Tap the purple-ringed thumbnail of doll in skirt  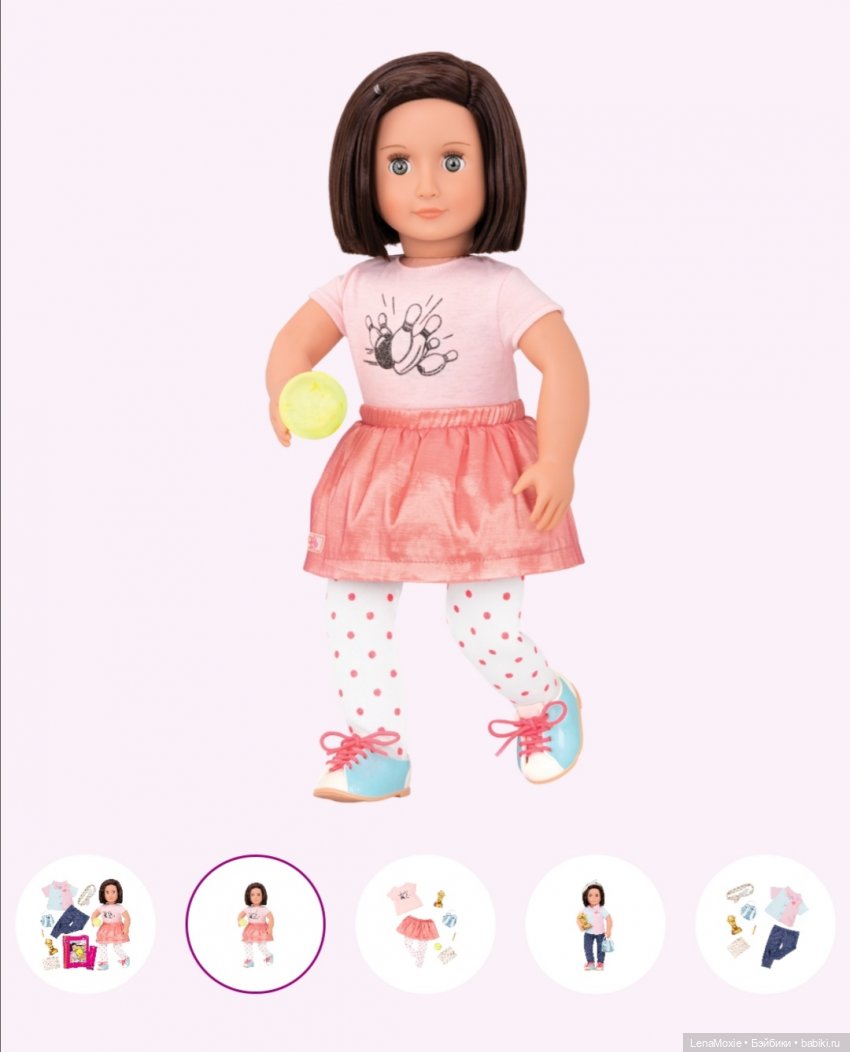coord(255,923)
